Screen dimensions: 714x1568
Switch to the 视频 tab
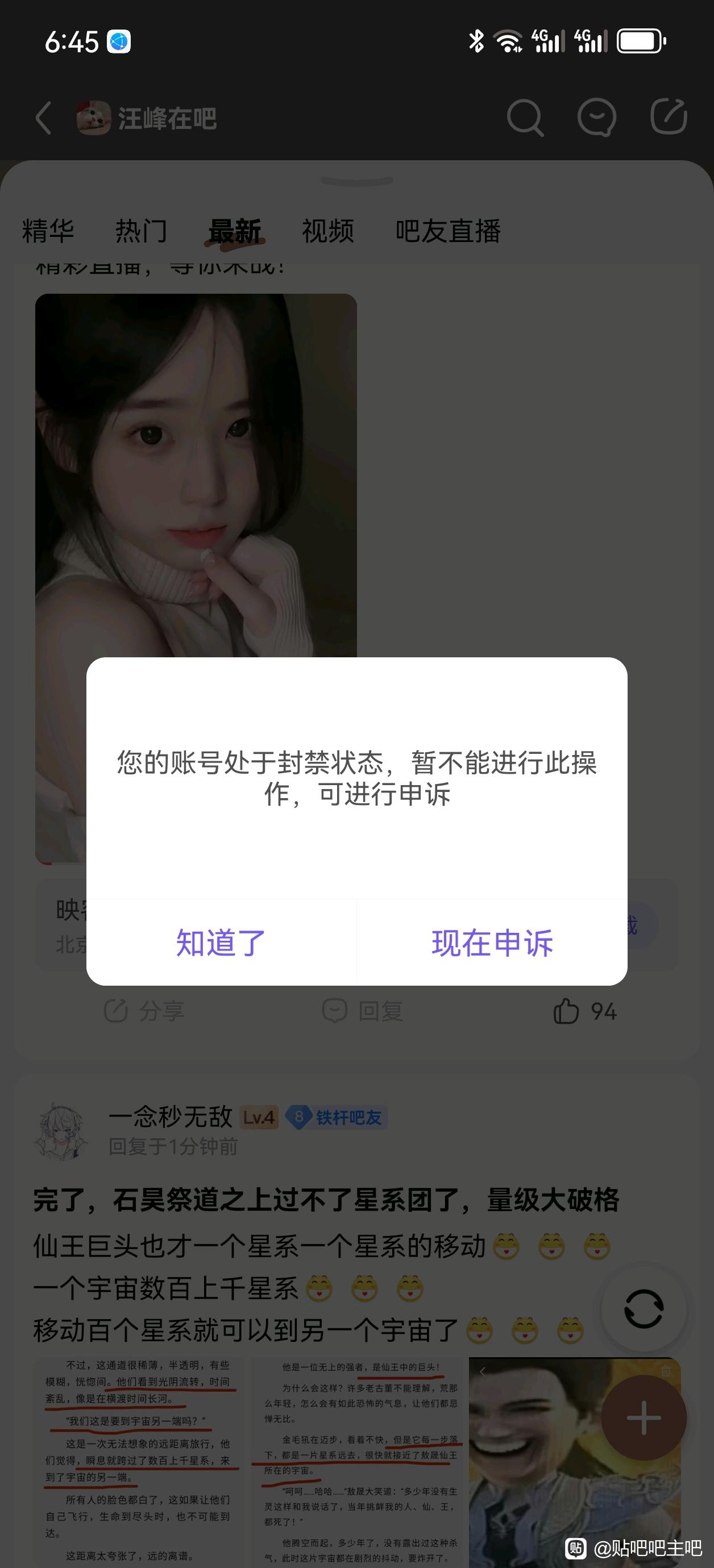coord(328,231)
